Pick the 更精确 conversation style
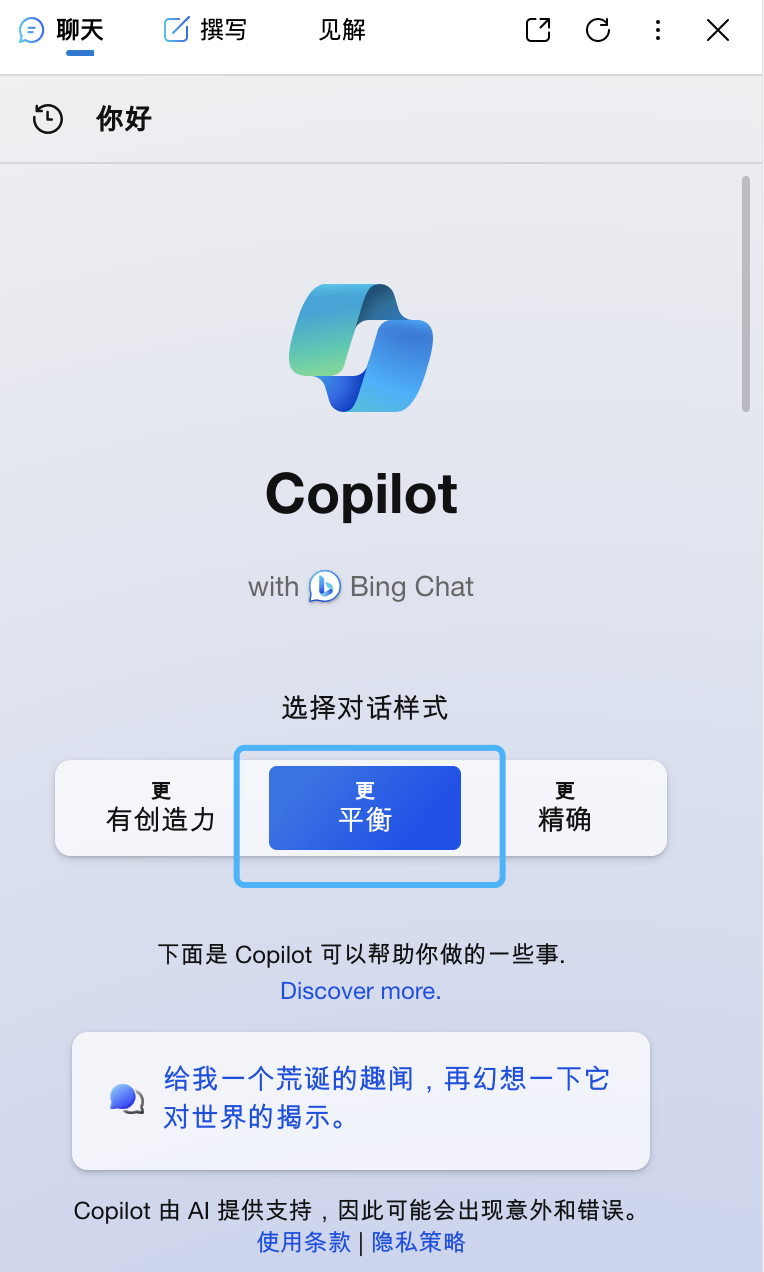764x1272 pixels. coord(565,808)
